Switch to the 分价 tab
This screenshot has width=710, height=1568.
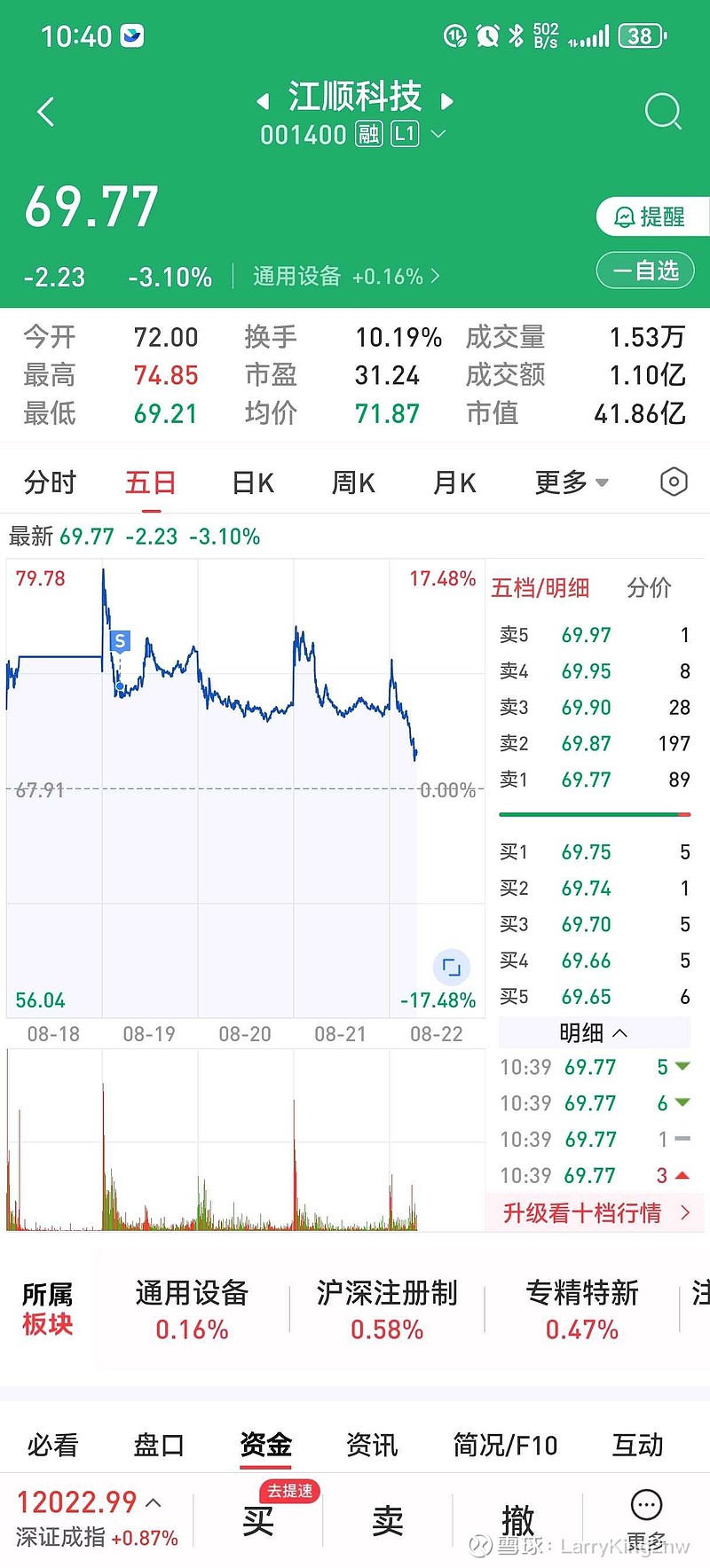tap(649, 587)
